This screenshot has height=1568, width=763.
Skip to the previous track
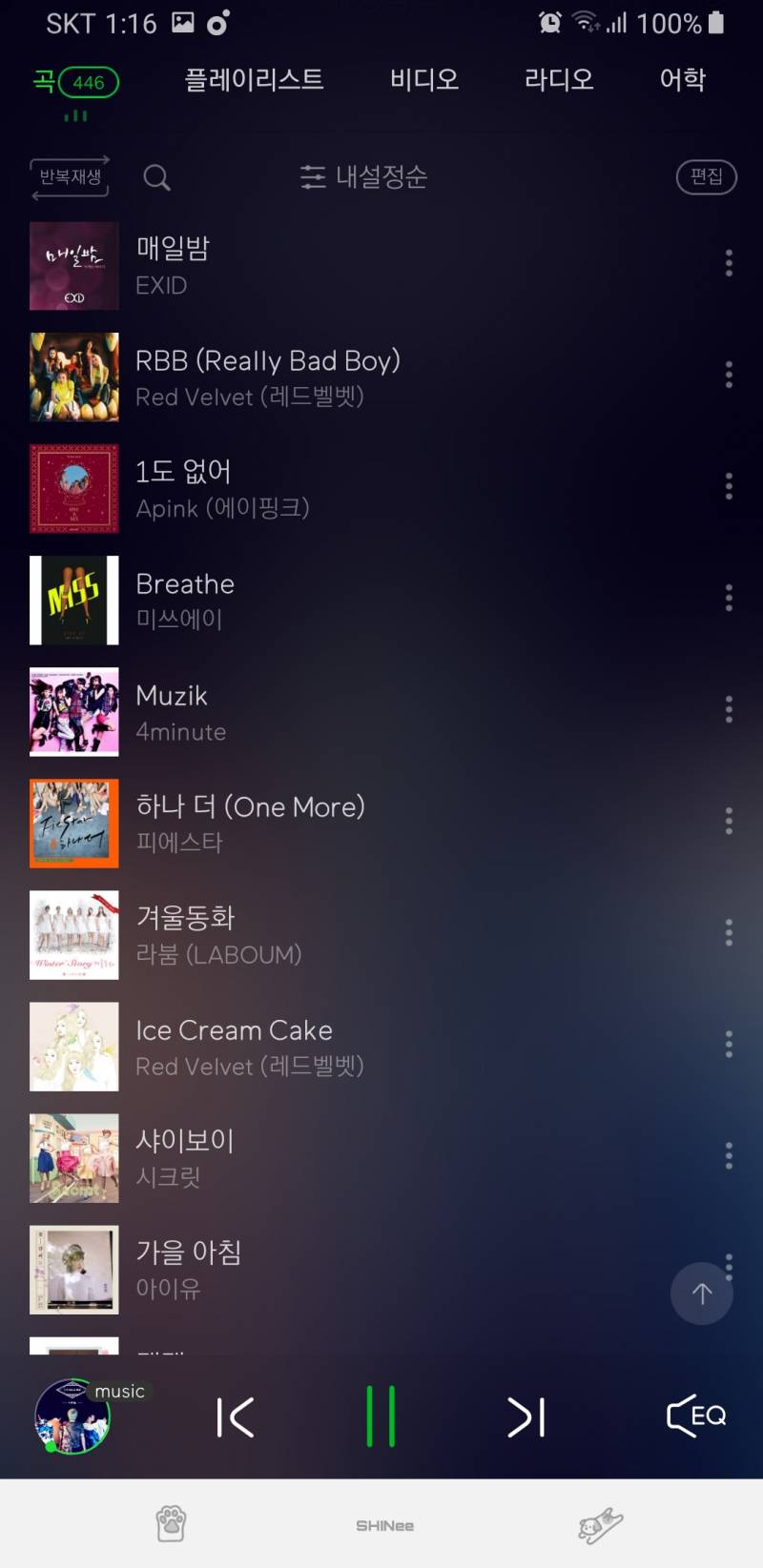click(235, 1417)
